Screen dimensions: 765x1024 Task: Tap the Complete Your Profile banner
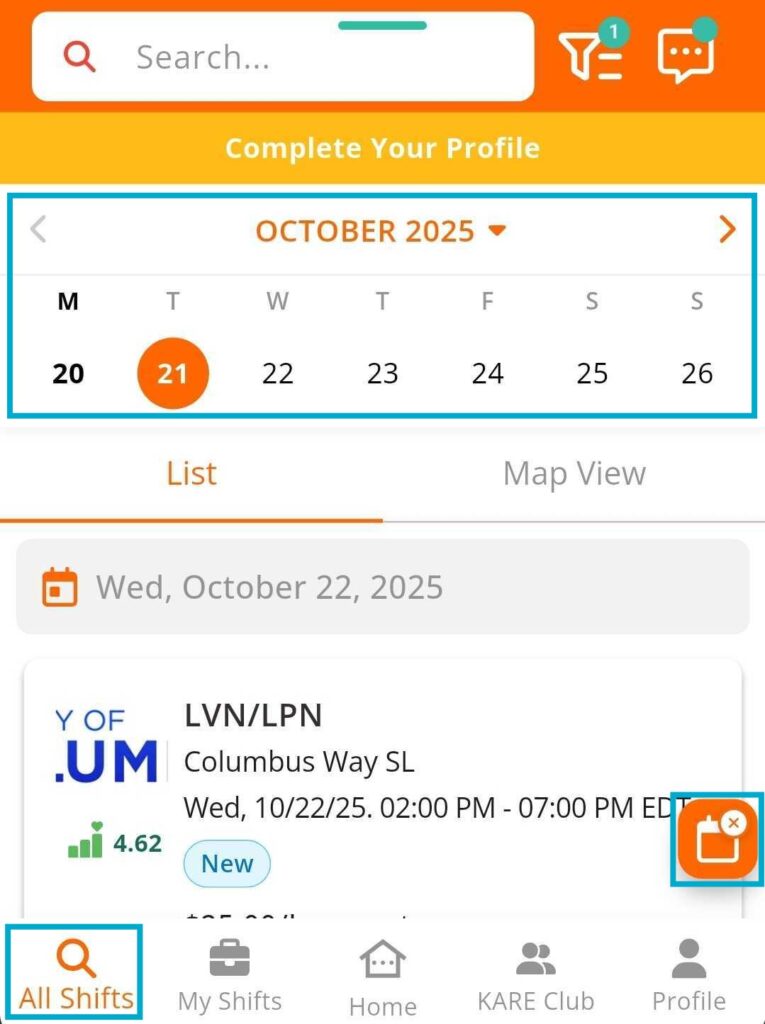(x=382, y=148)
